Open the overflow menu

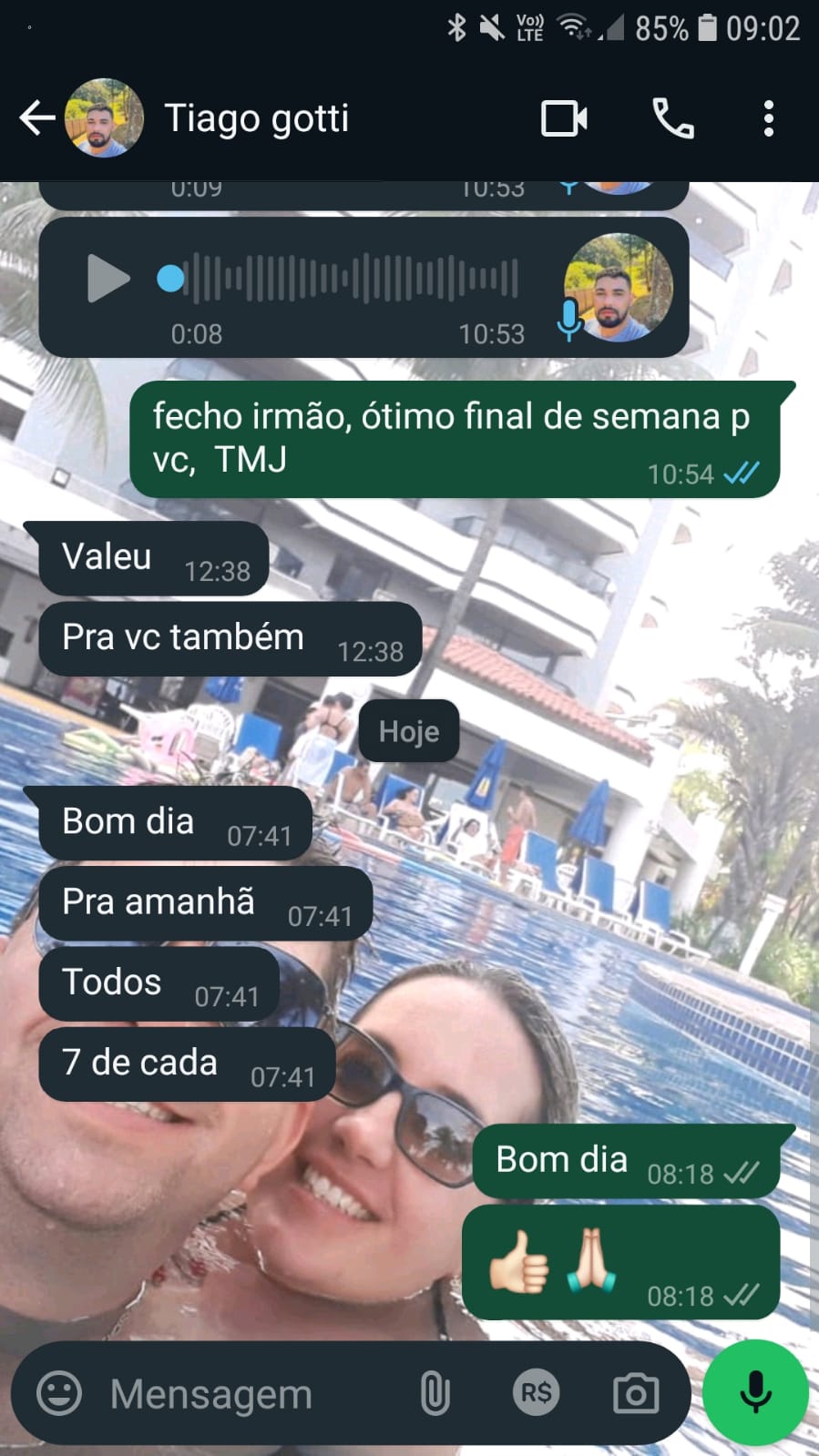(769, 118)
